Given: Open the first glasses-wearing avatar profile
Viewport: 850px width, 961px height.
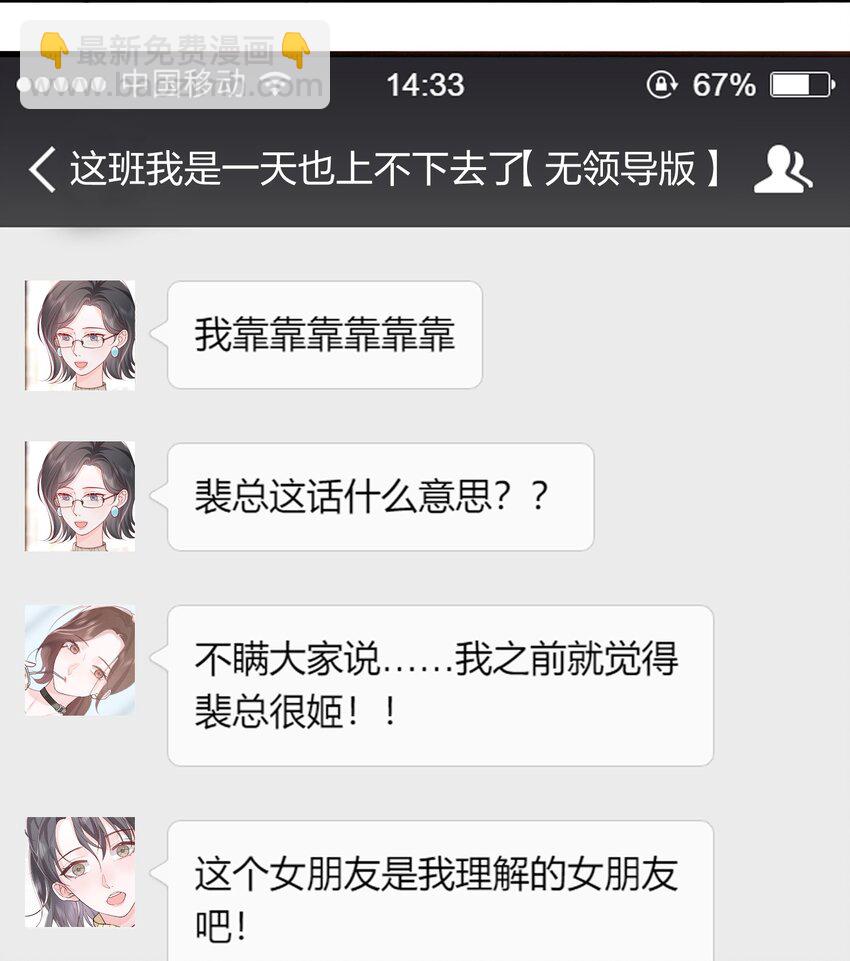Looking at the screenshot, I should (x=80, y=334).
